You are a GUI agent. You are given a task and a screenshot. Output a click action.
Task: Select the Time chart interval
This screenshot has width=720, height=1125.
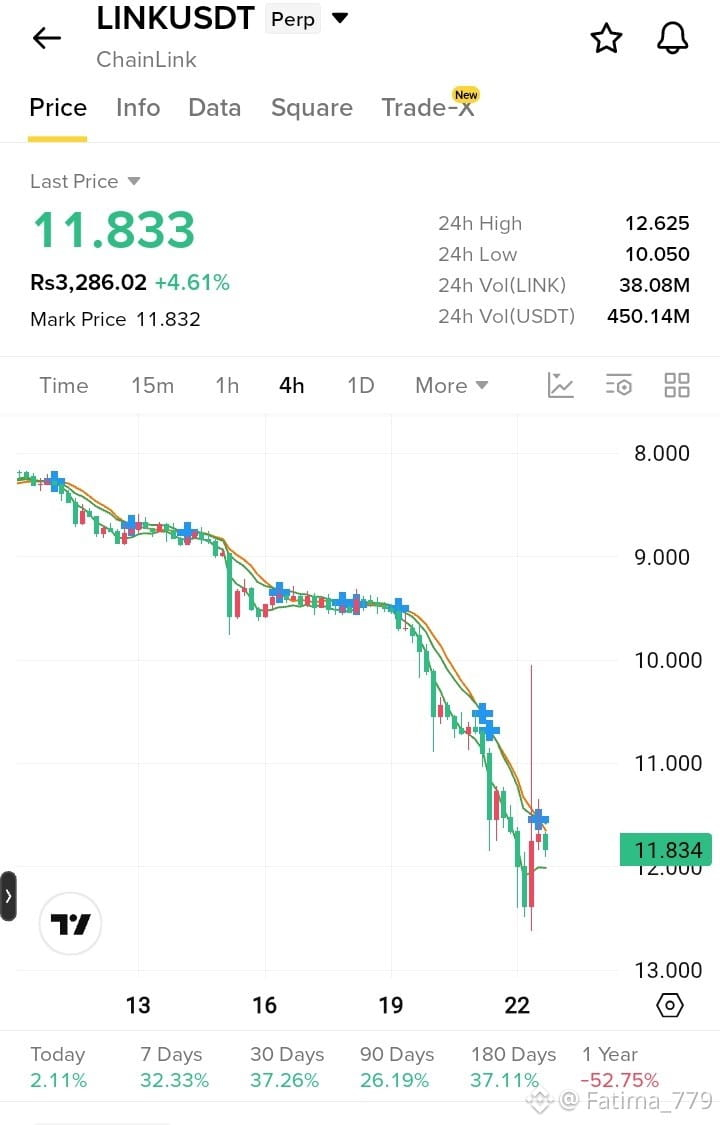tap(64, 385)
